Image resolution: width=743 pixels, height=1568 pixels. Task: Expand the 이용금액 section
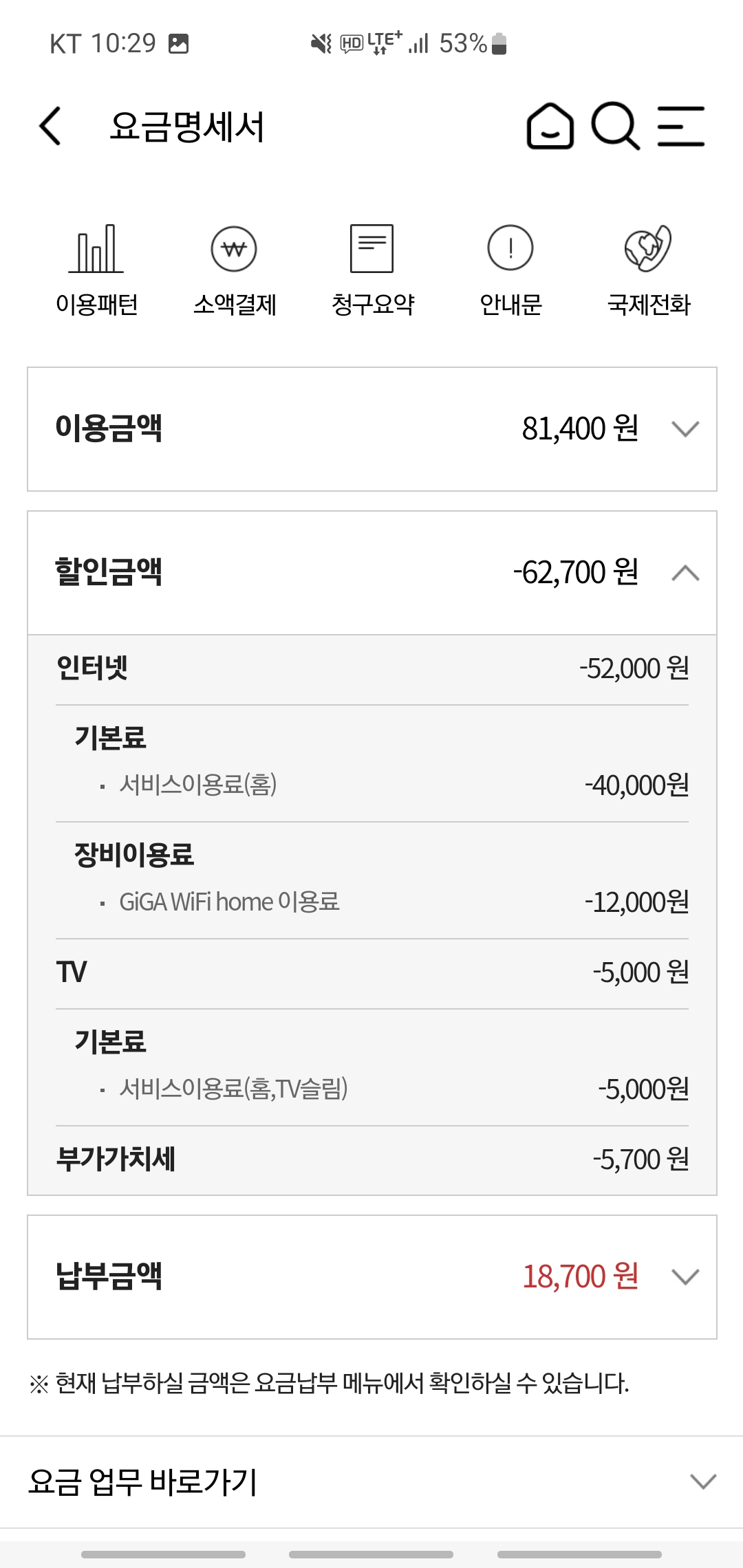pos(685,429)
